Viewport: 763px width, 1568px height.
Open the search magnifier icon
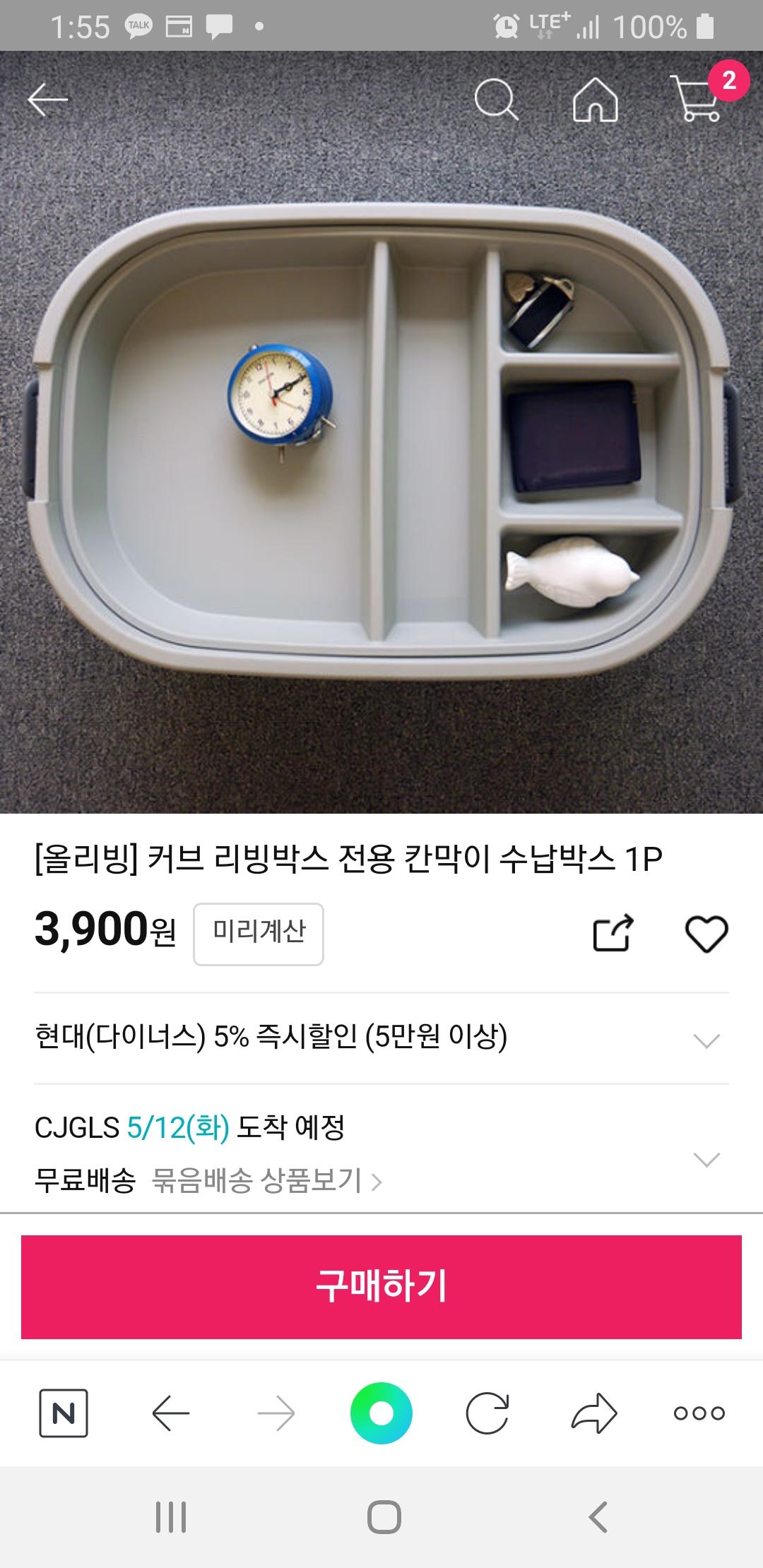(496, 100)
